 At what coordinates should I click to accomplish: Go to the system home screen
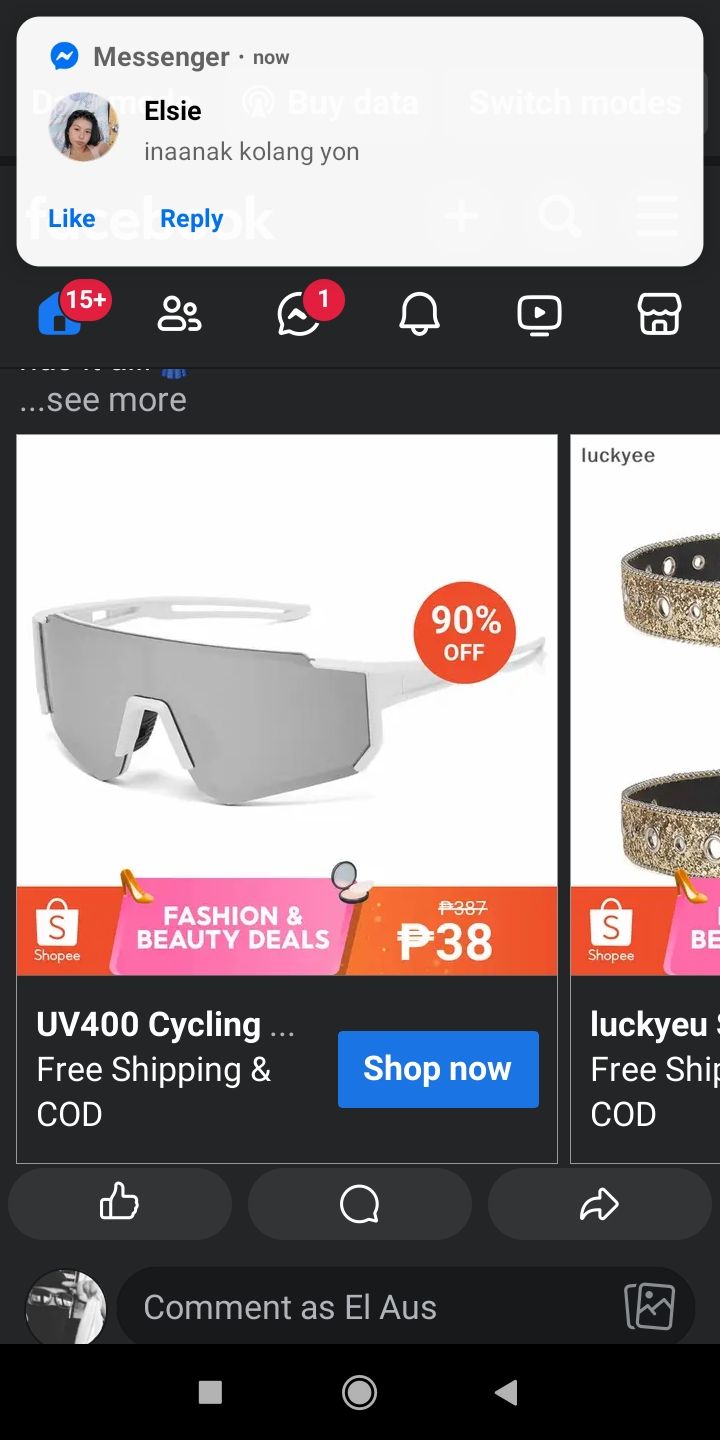click(x=359, y=1392)
